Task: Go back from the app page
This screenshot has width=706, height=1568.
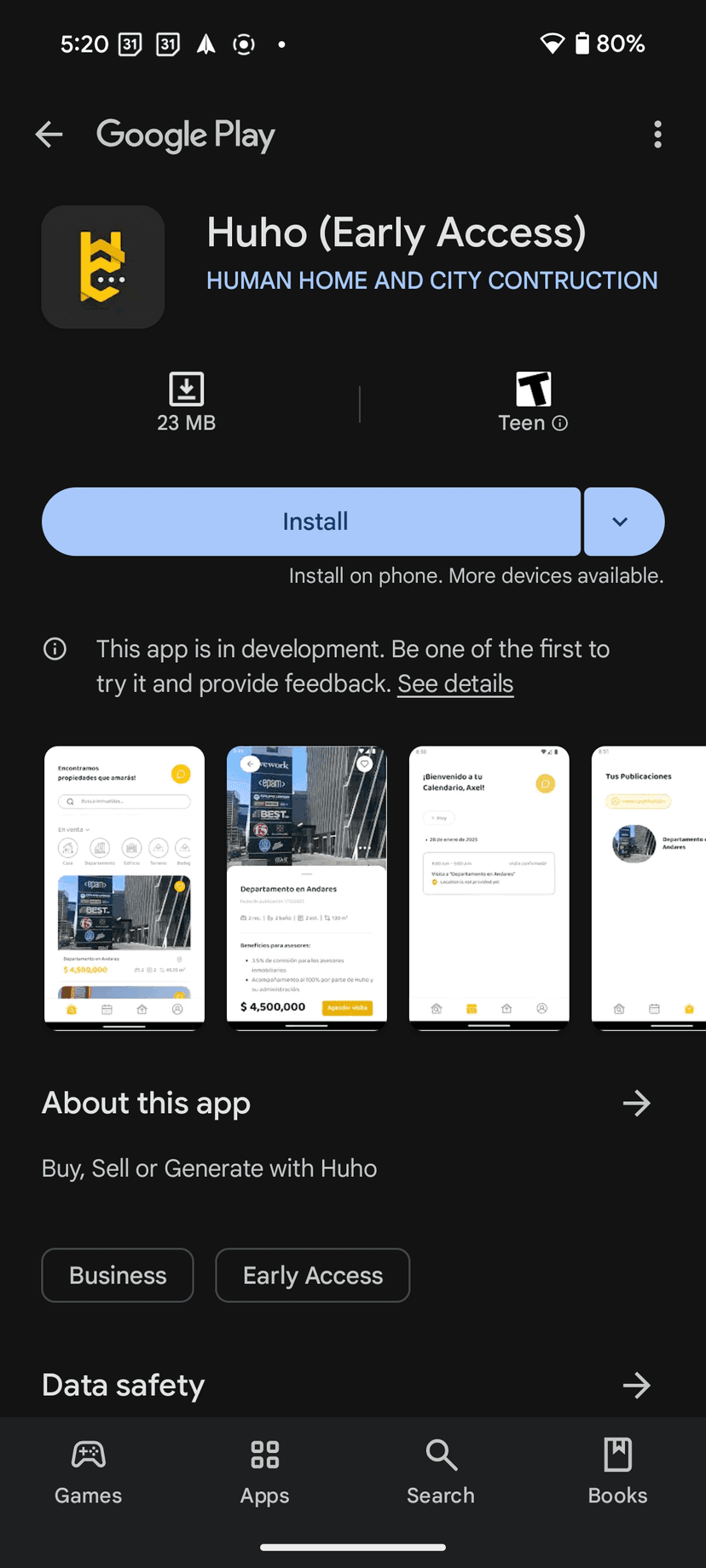Action: coord(49,135)
